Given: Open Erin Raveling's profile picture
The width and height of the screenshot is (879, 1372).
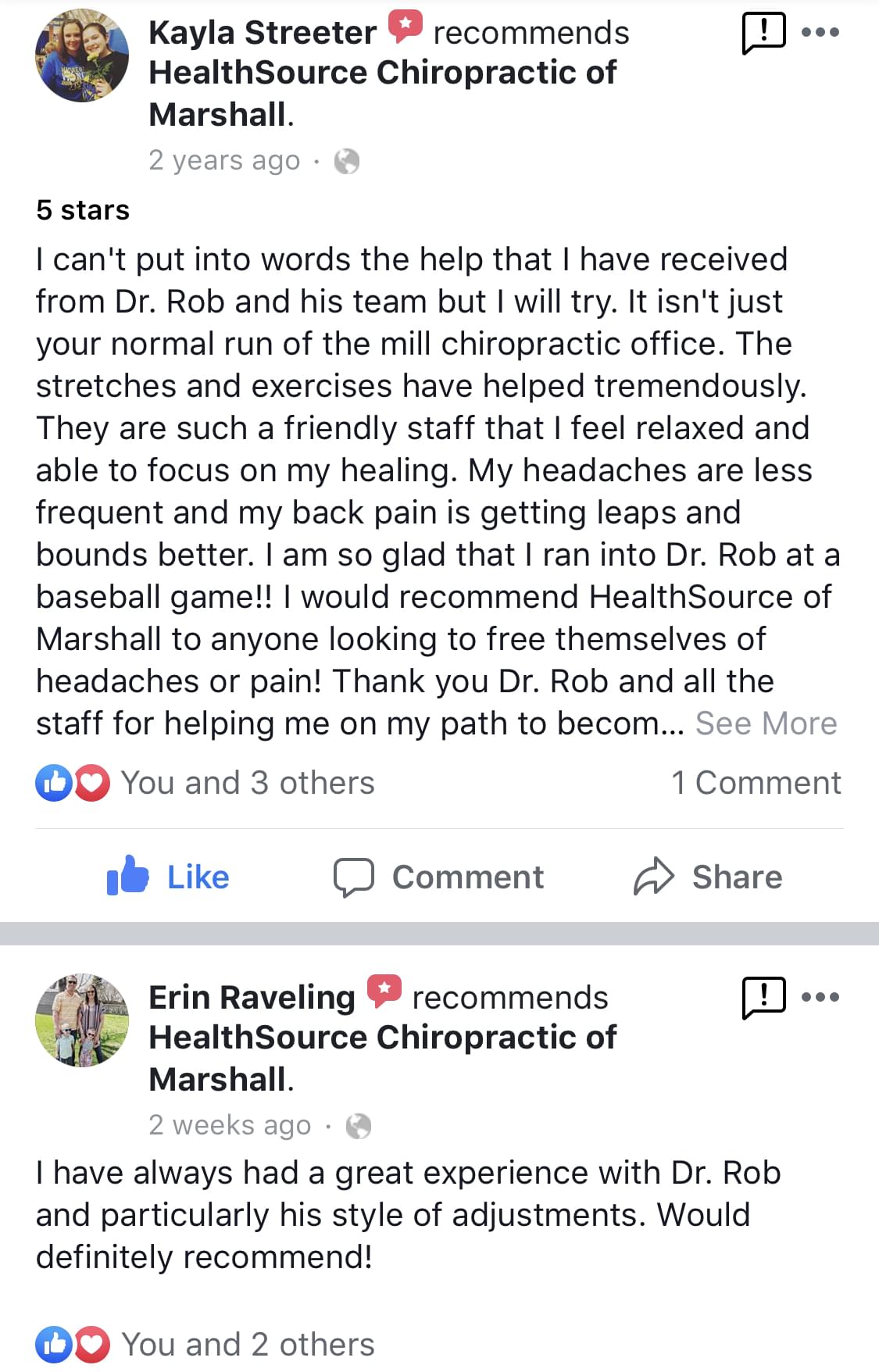Looking at the screenshot, I should click(82, 1020).
